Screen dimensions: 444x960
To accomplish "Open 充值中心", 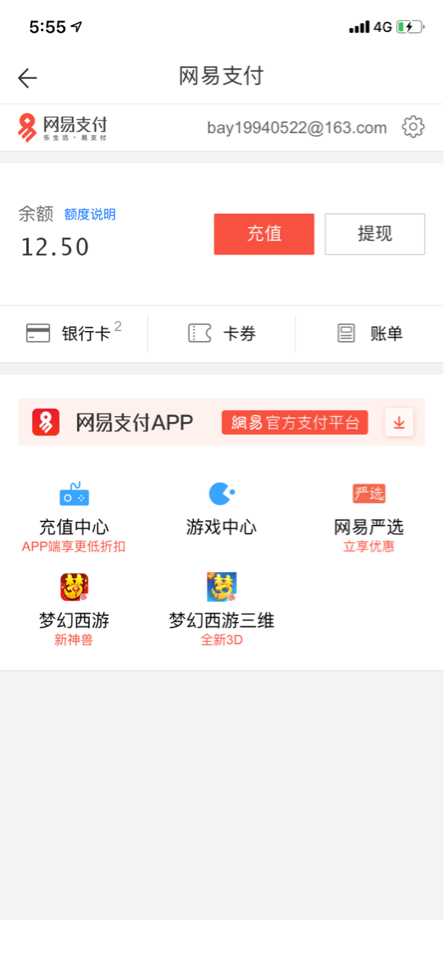I will click(74, 517).
